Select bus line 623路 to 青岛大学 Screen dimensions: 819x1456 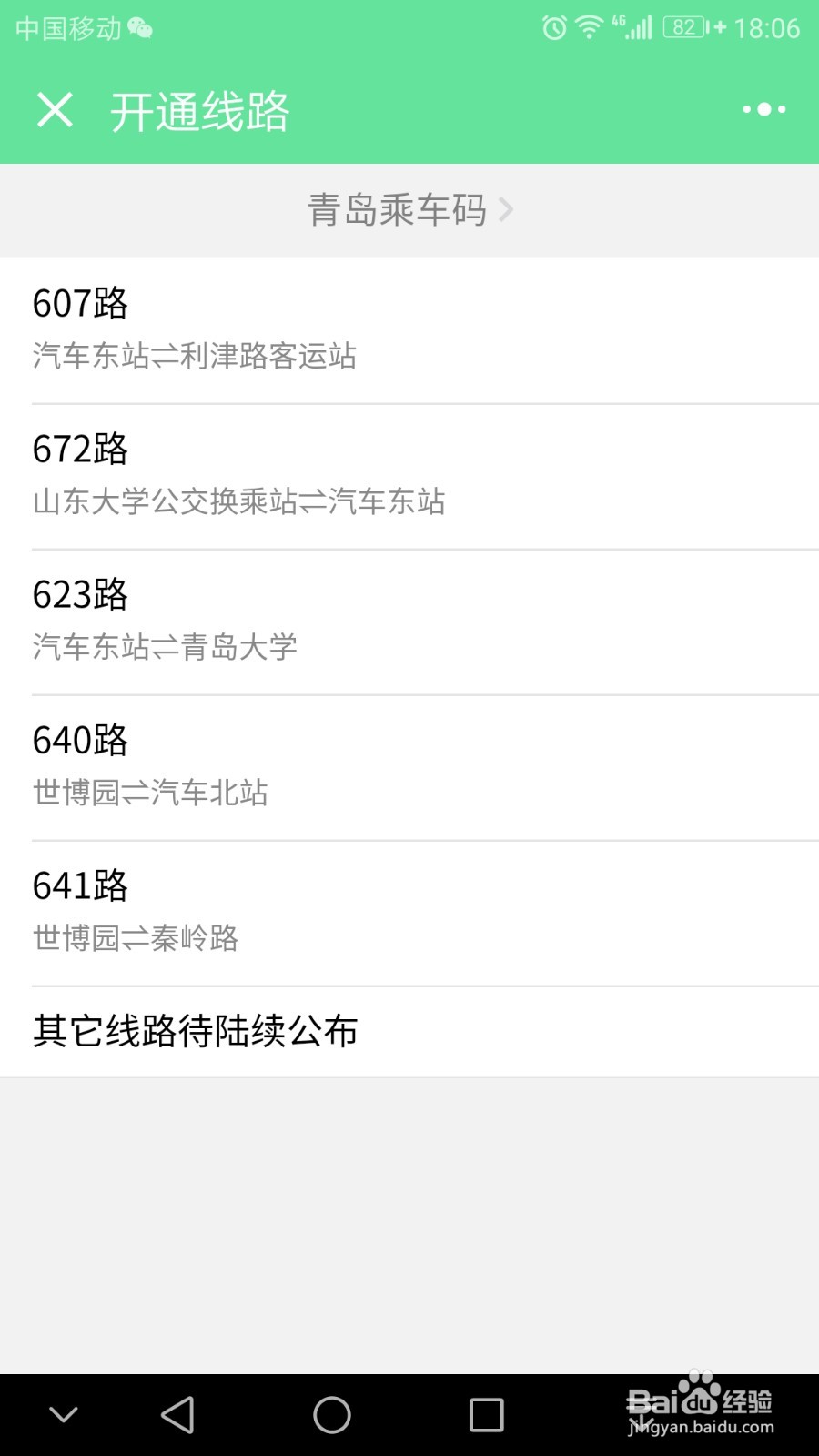pyautogui.click(x=409, y=619)
